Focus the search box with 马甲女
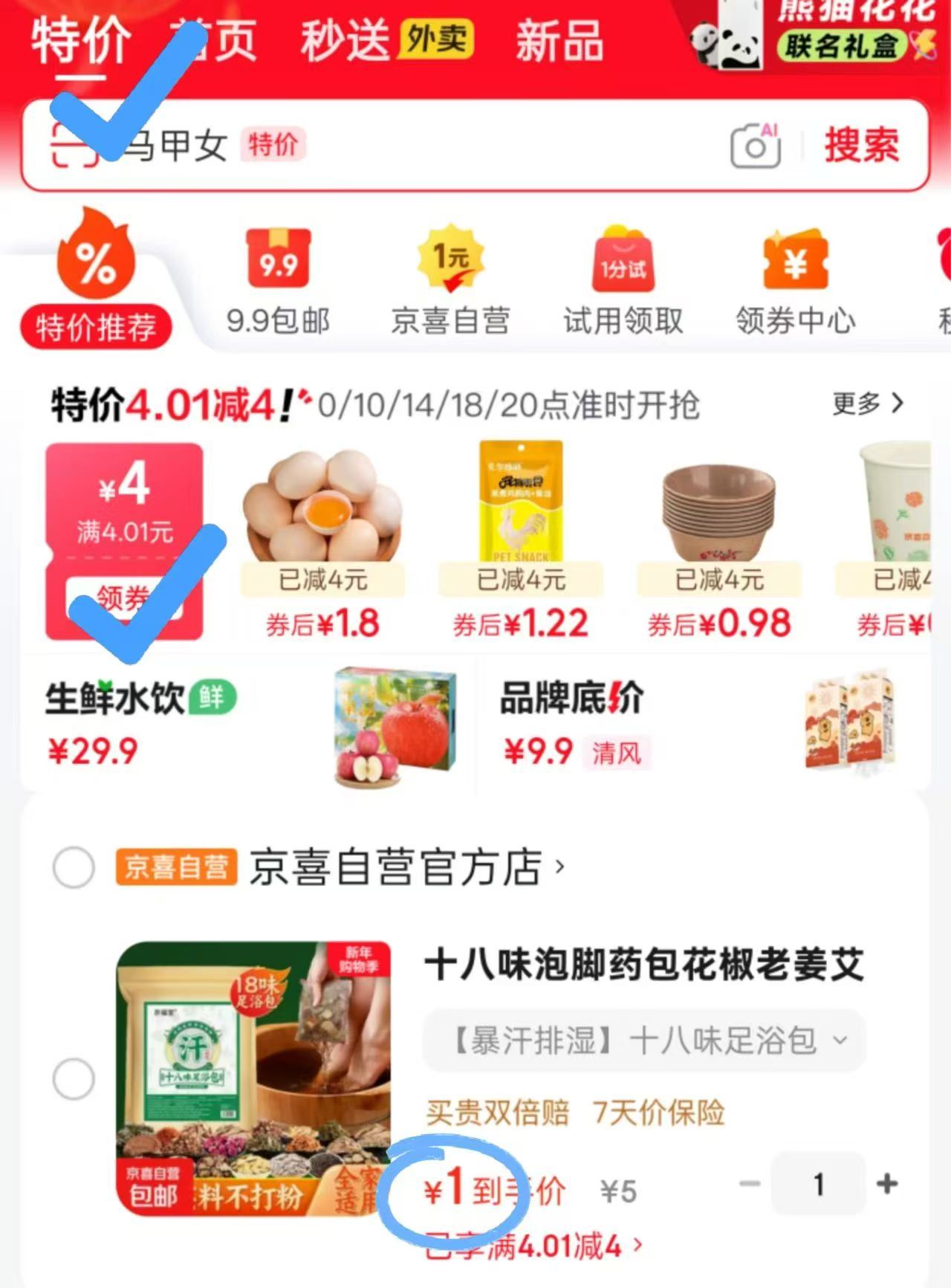The image size is (951, 1288). [x=446, y=145]
